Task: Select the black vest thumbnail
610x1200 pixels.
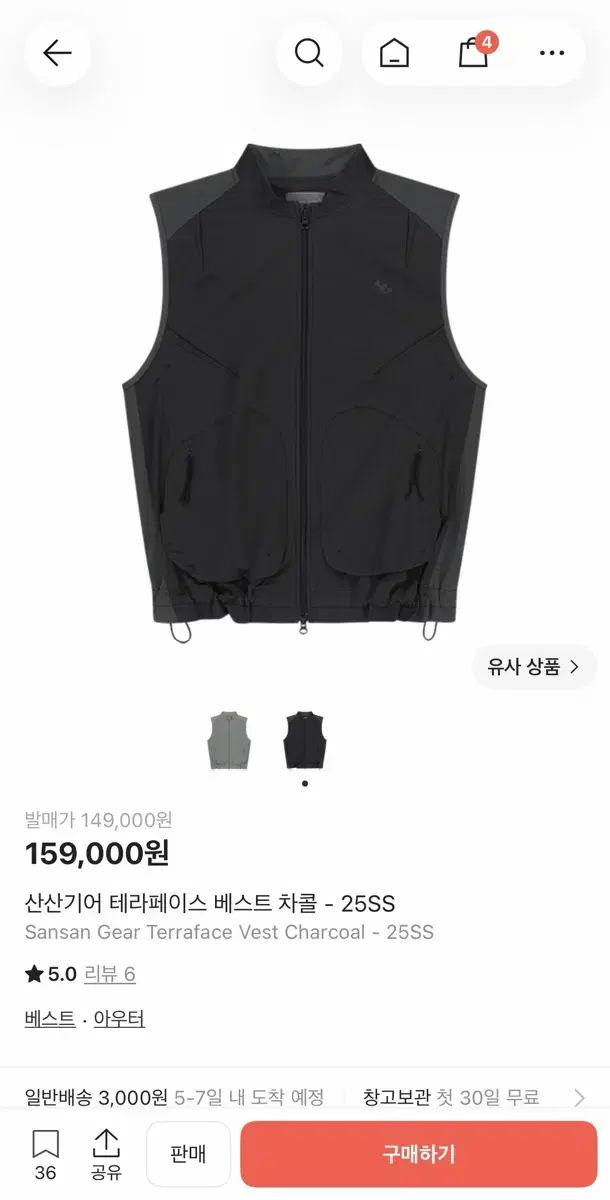Action: click(x=304, y=740)
